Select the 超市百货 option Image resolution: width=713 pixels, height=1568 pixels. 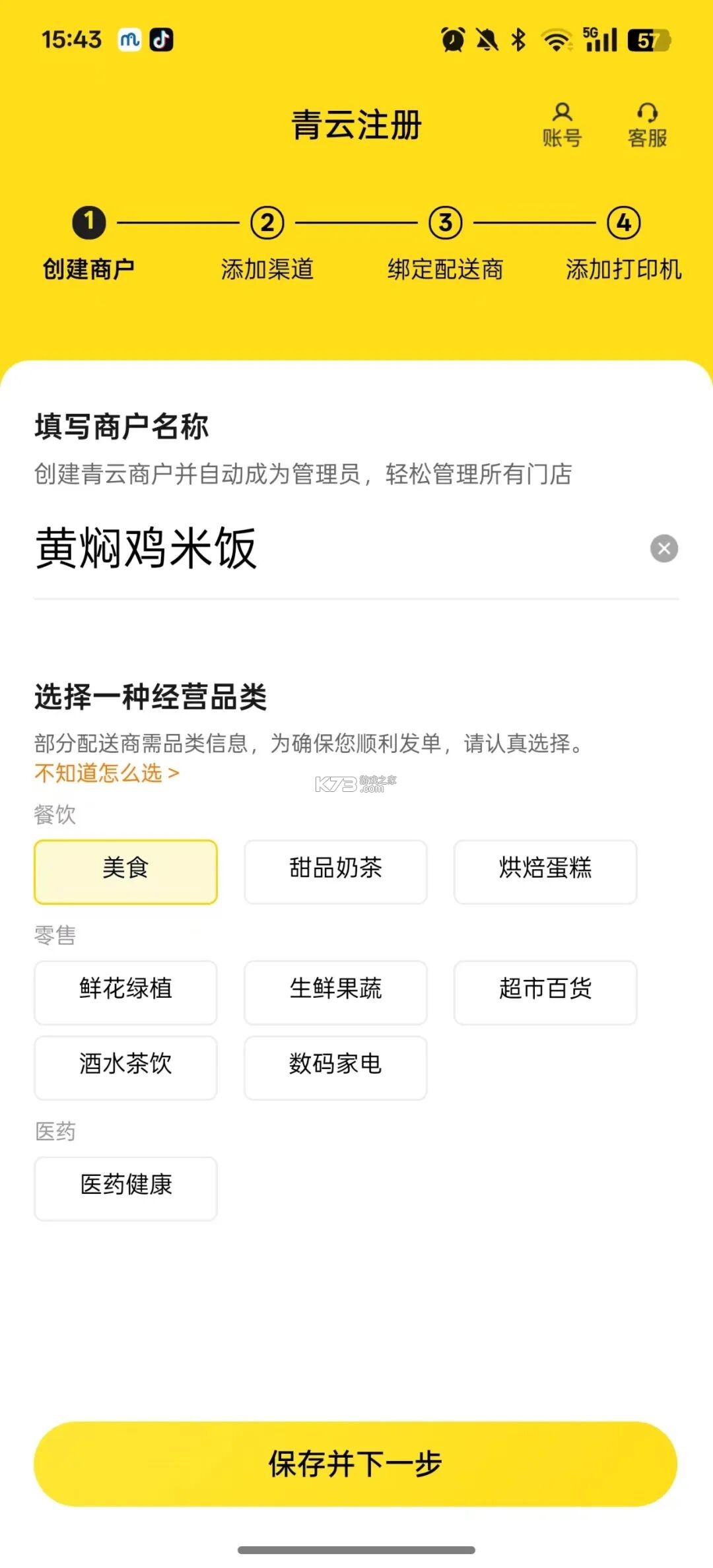click(x=545, y=991)
